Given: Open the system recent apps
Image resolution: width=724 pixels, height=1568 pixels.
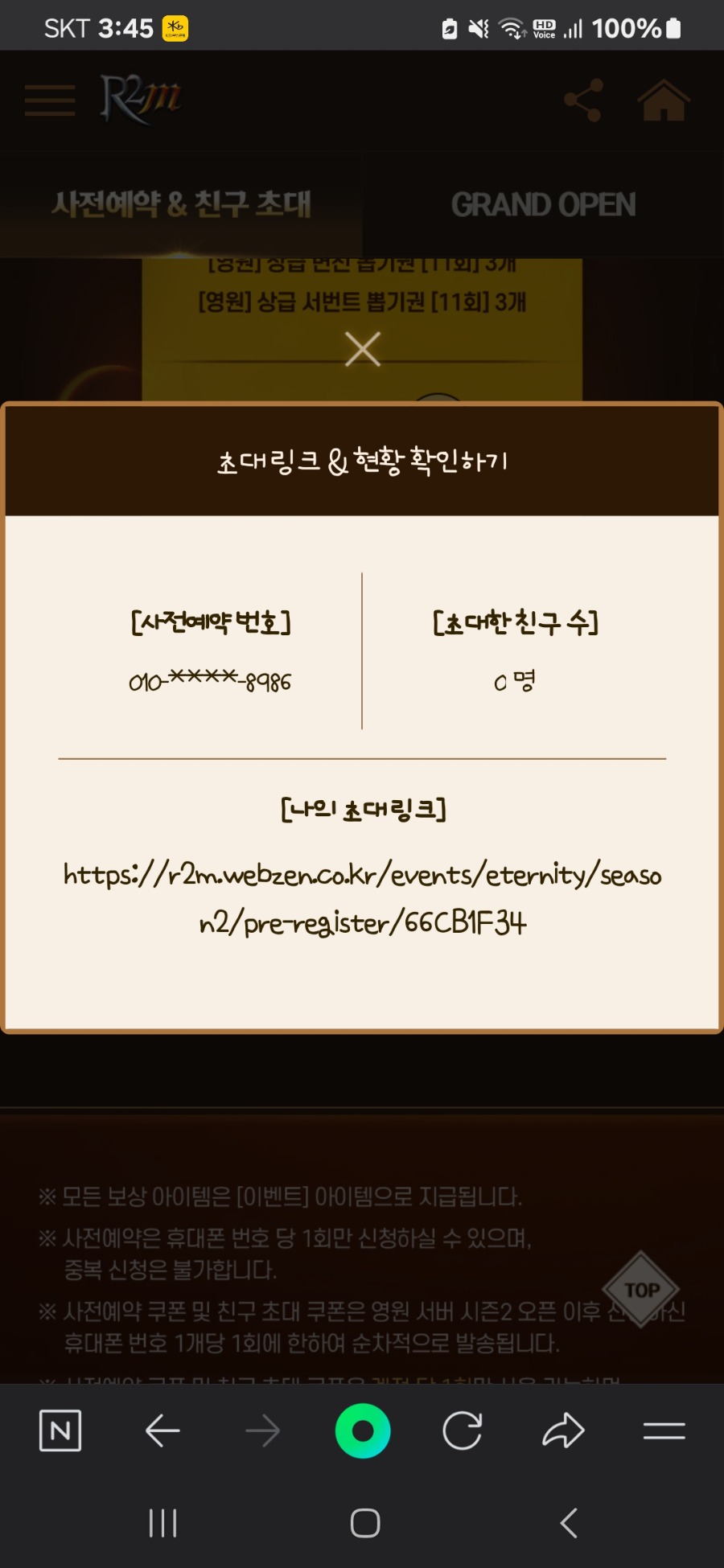Looking at the screenshot, I should click(162, 1522).
